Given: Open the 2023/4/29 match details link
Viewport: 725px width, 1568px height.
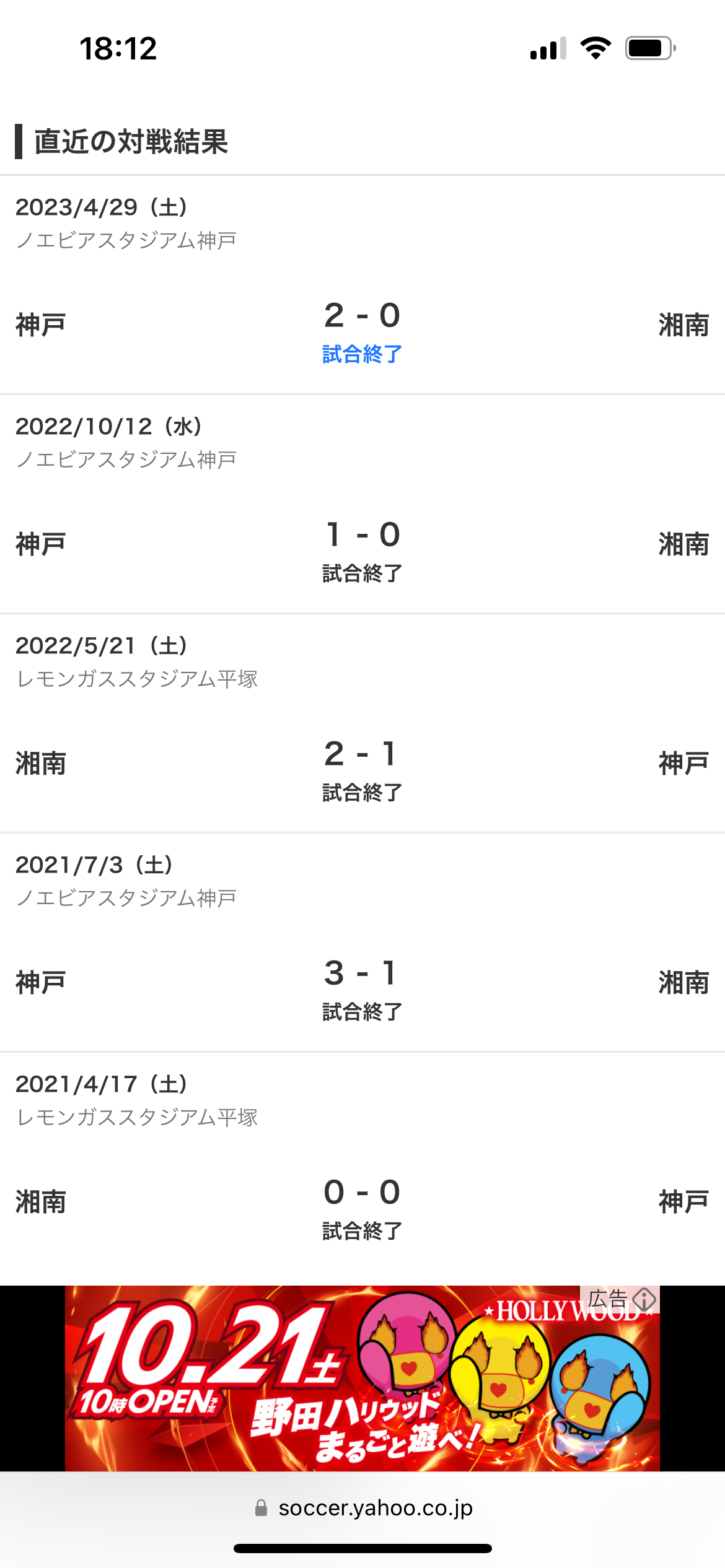Looking at the screenshot, I should 362,354.
